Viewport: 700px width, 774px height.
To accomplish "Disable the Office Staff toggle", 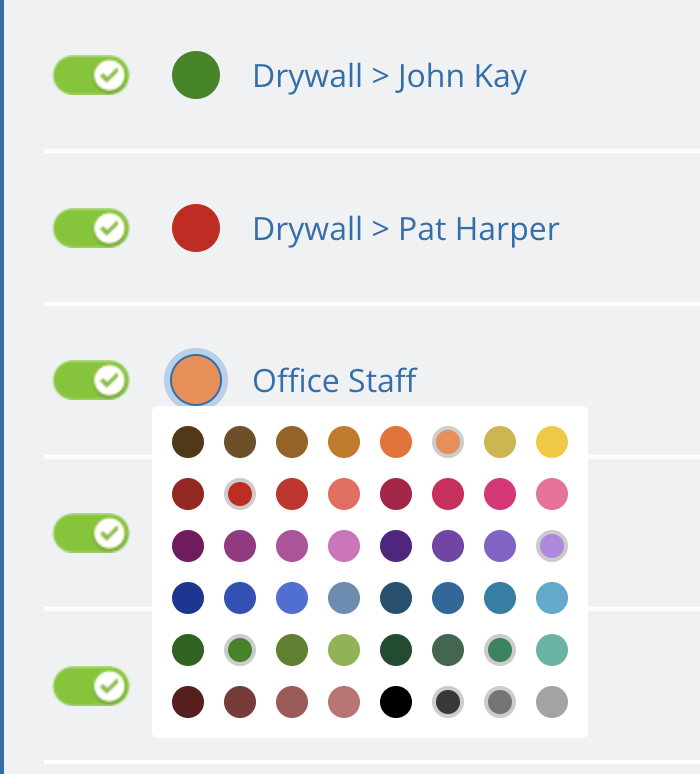I will coord(91,380).
